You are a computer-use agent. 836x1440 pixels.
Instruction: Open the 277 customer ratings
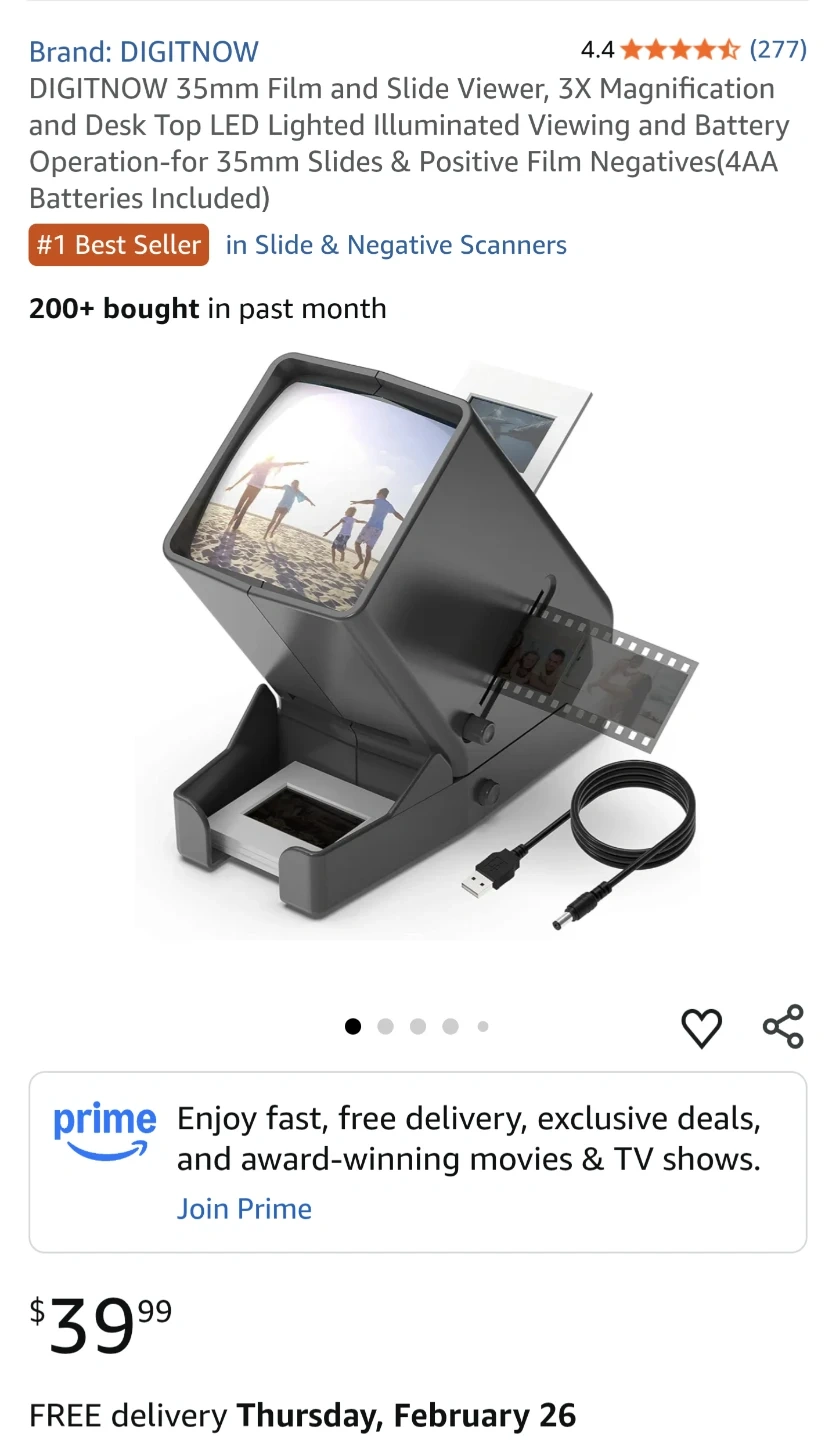coord(778,49)
